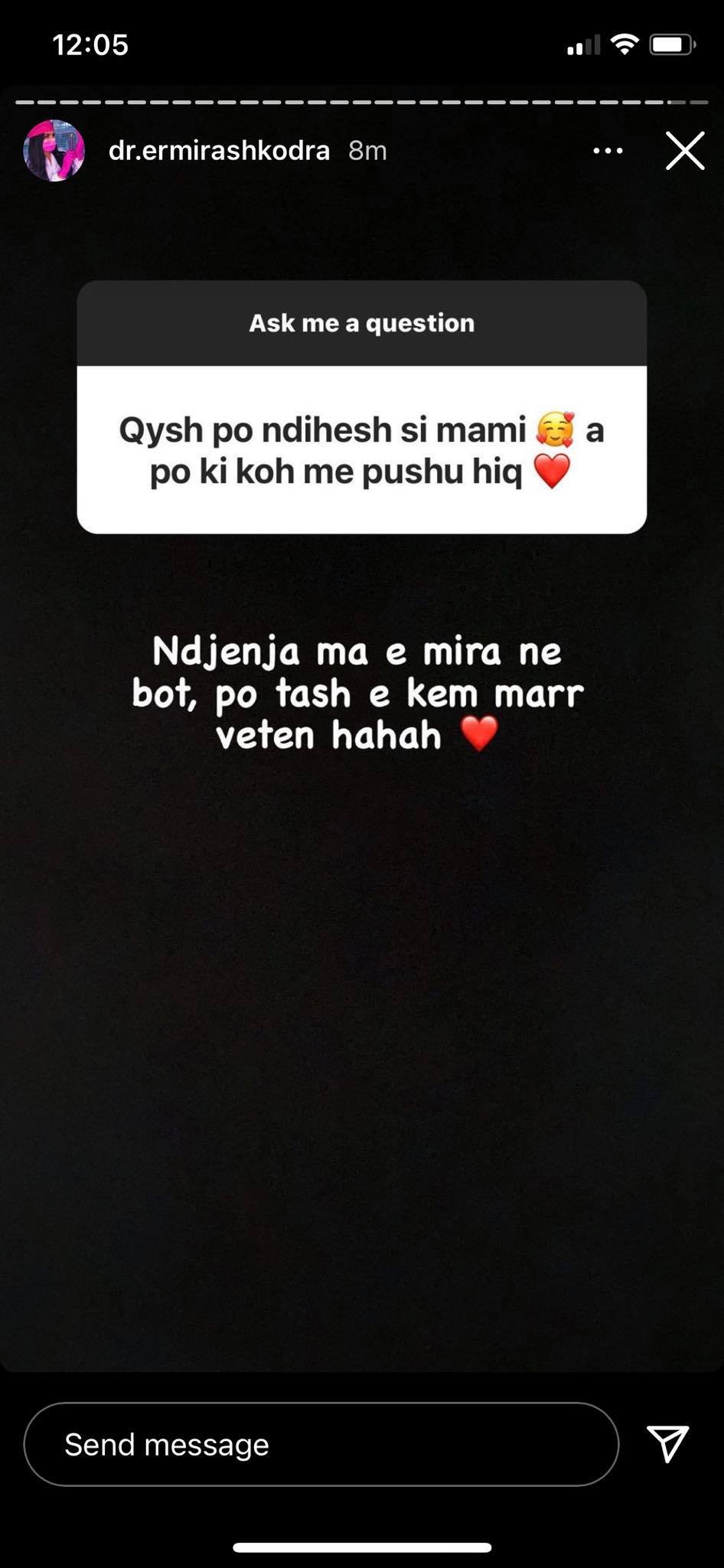Focus the Send message field

click(x=321, y=1444)
